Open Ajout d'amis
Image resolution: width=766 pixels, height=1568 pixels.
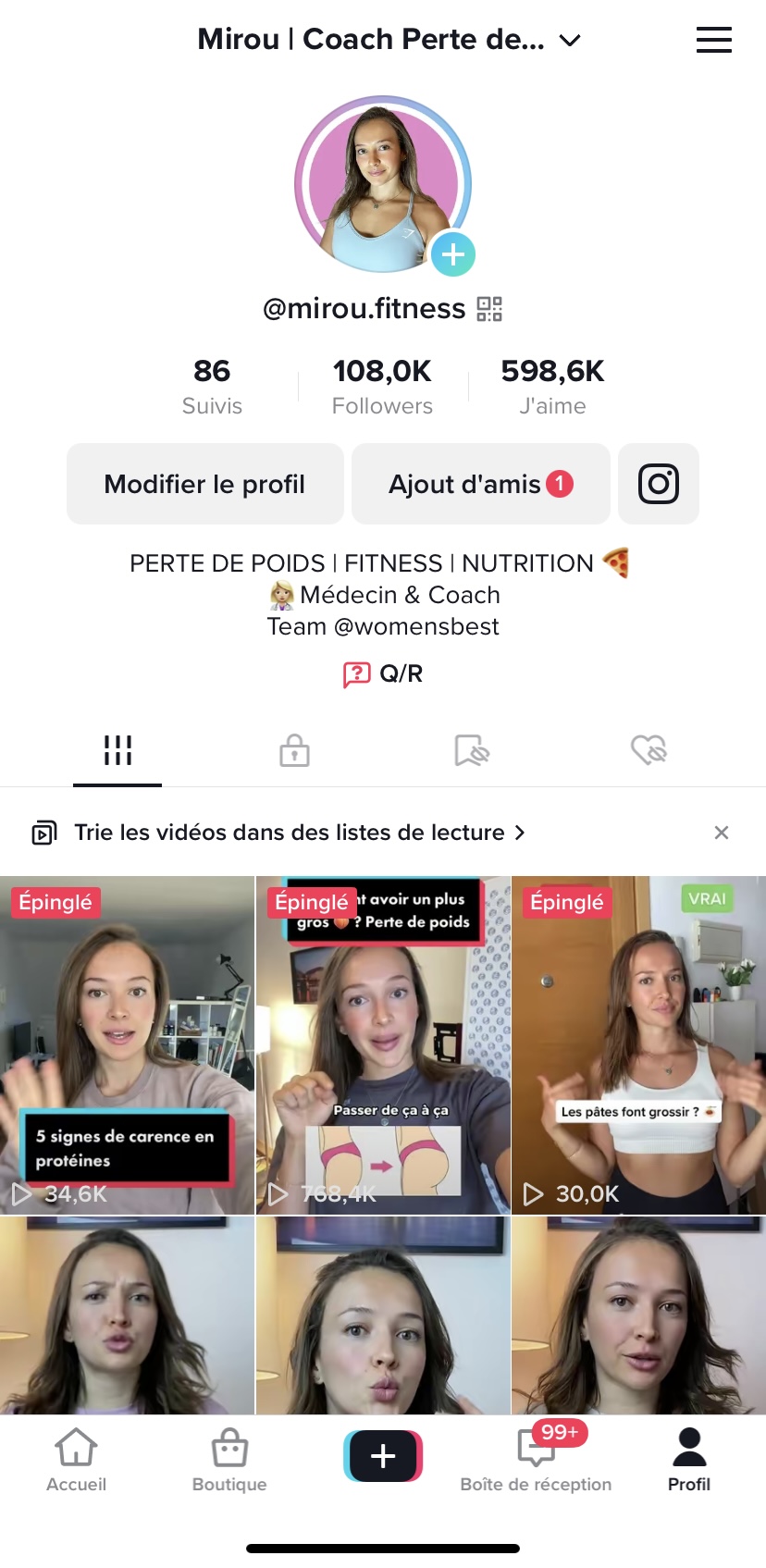tap(480, 484)
